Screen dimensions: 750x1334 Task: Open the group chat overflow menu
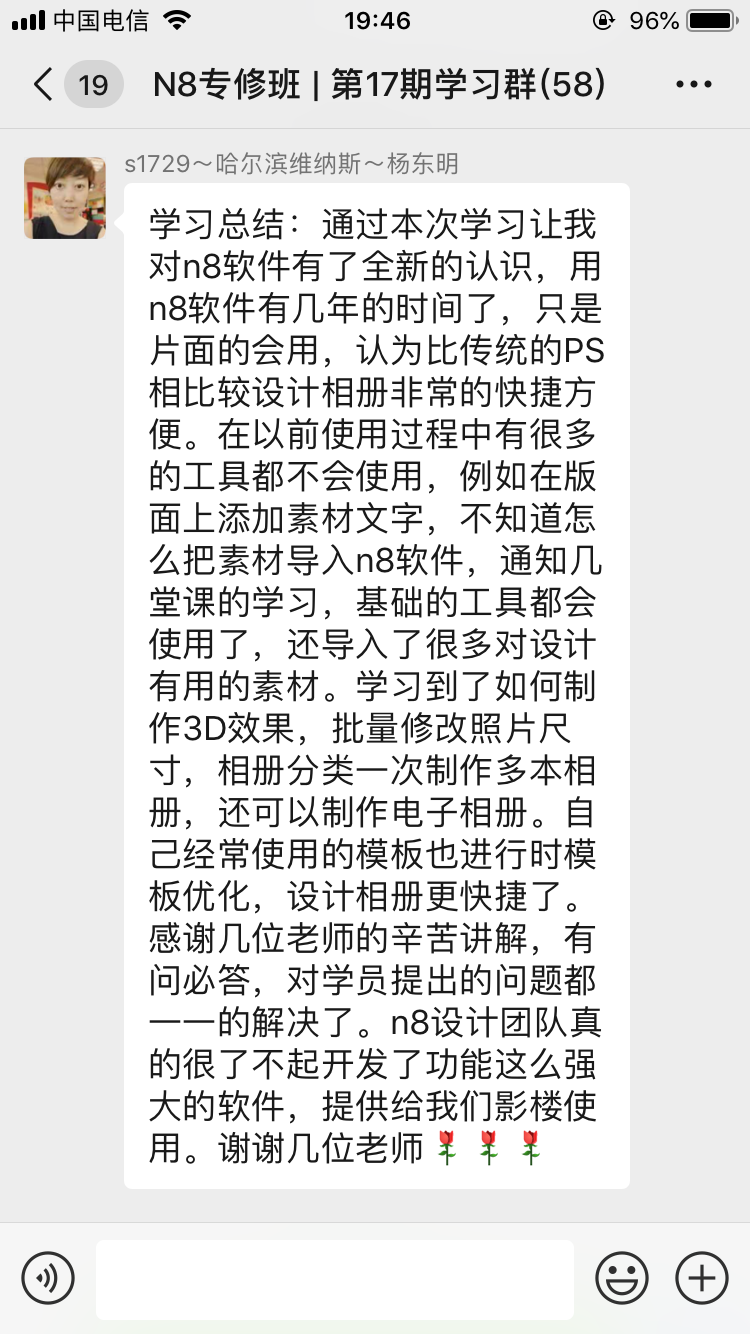[694, 85]
